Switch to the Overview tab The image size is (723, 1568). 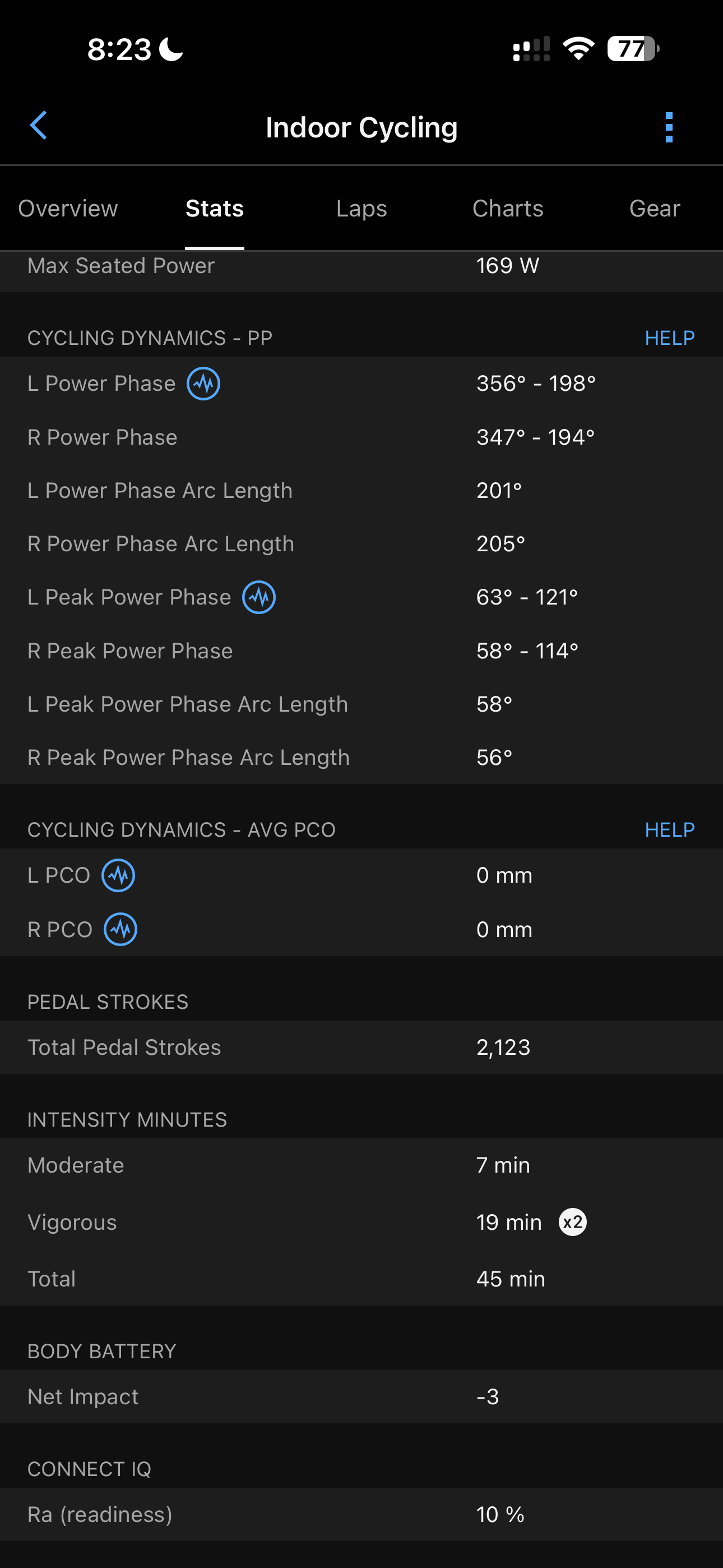68,209
